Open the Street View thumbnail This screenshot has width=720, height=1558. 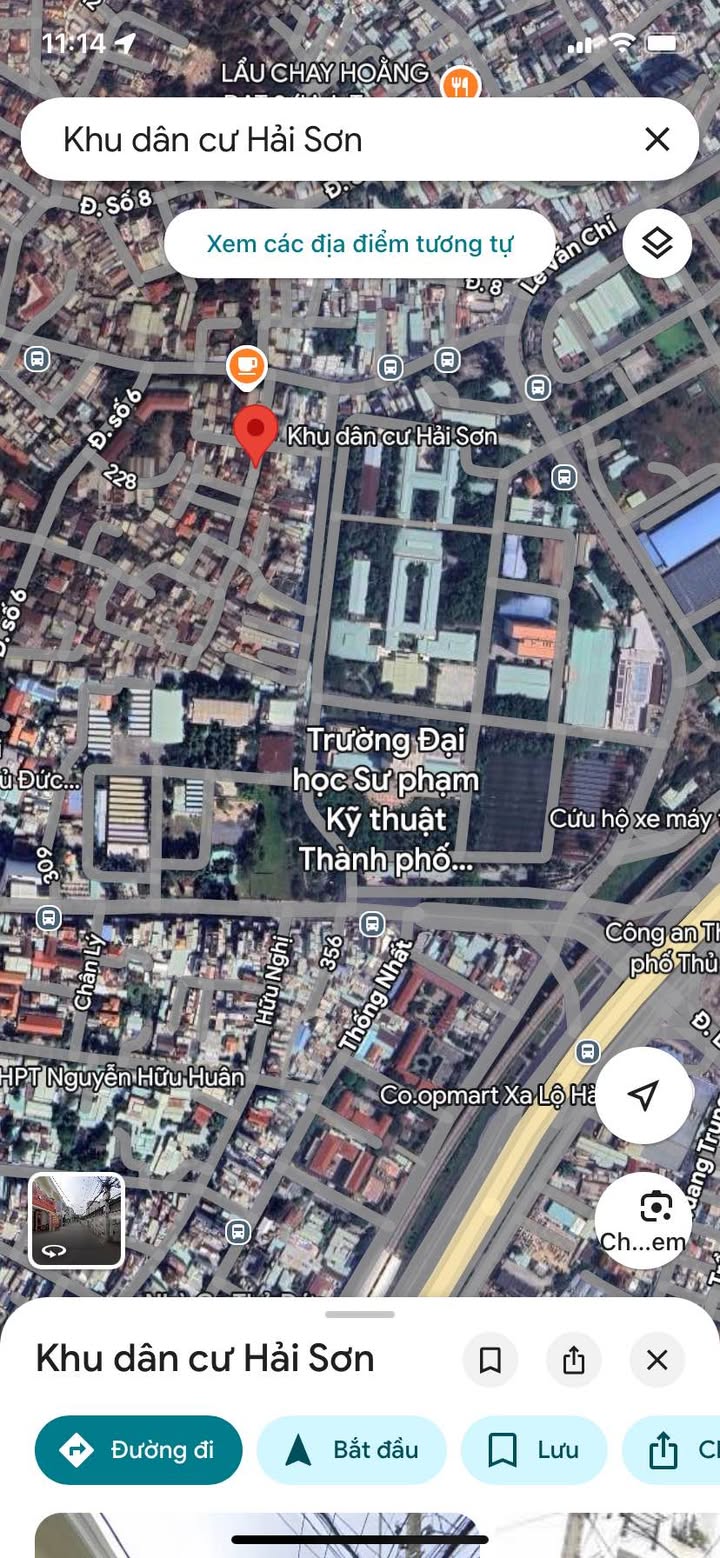point(76,1220)
